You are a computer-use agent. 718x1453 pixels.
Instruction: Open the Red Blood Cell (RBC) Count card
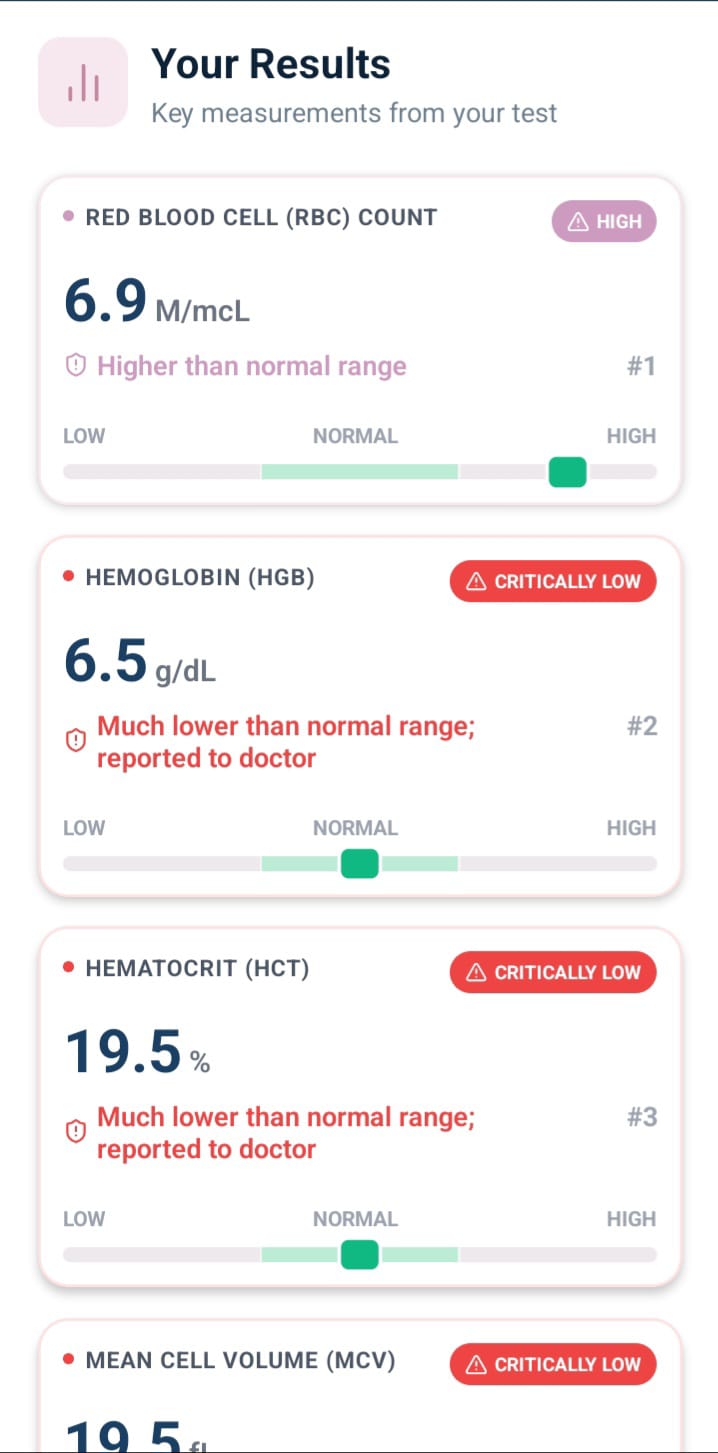[x=359, y=340]
